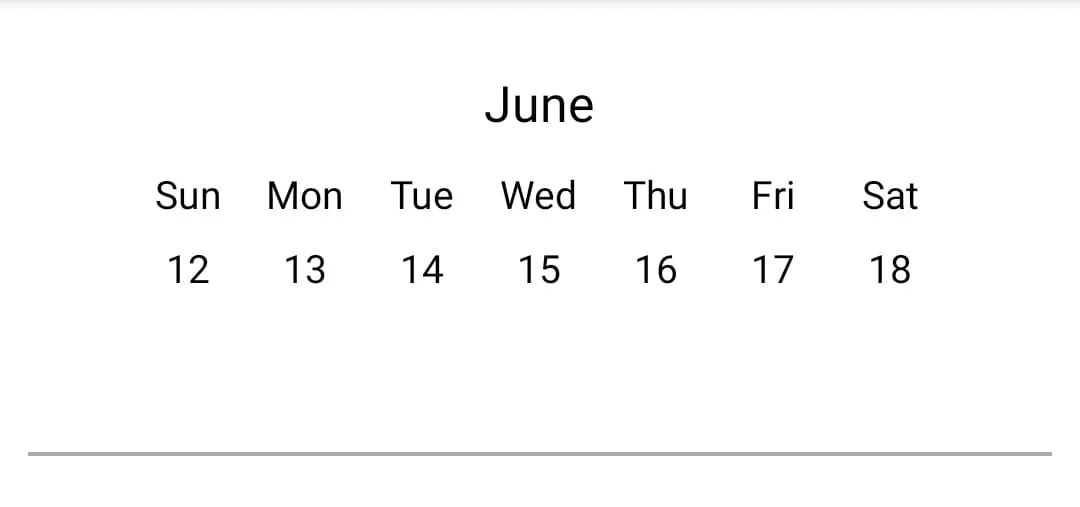Viewport: 1080px width, 507px height.
Task: Select Sunday, June 12
Action: [188, 270]
